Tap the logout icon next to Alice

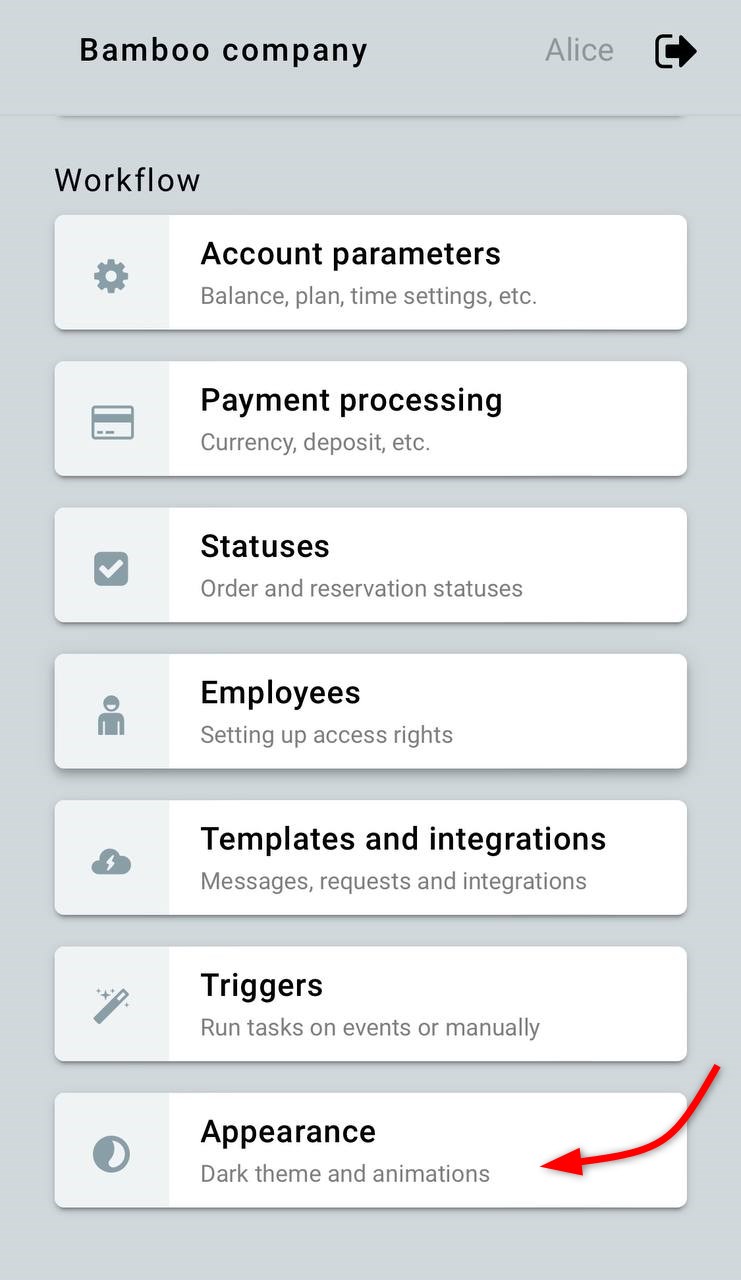coord(675,51)
